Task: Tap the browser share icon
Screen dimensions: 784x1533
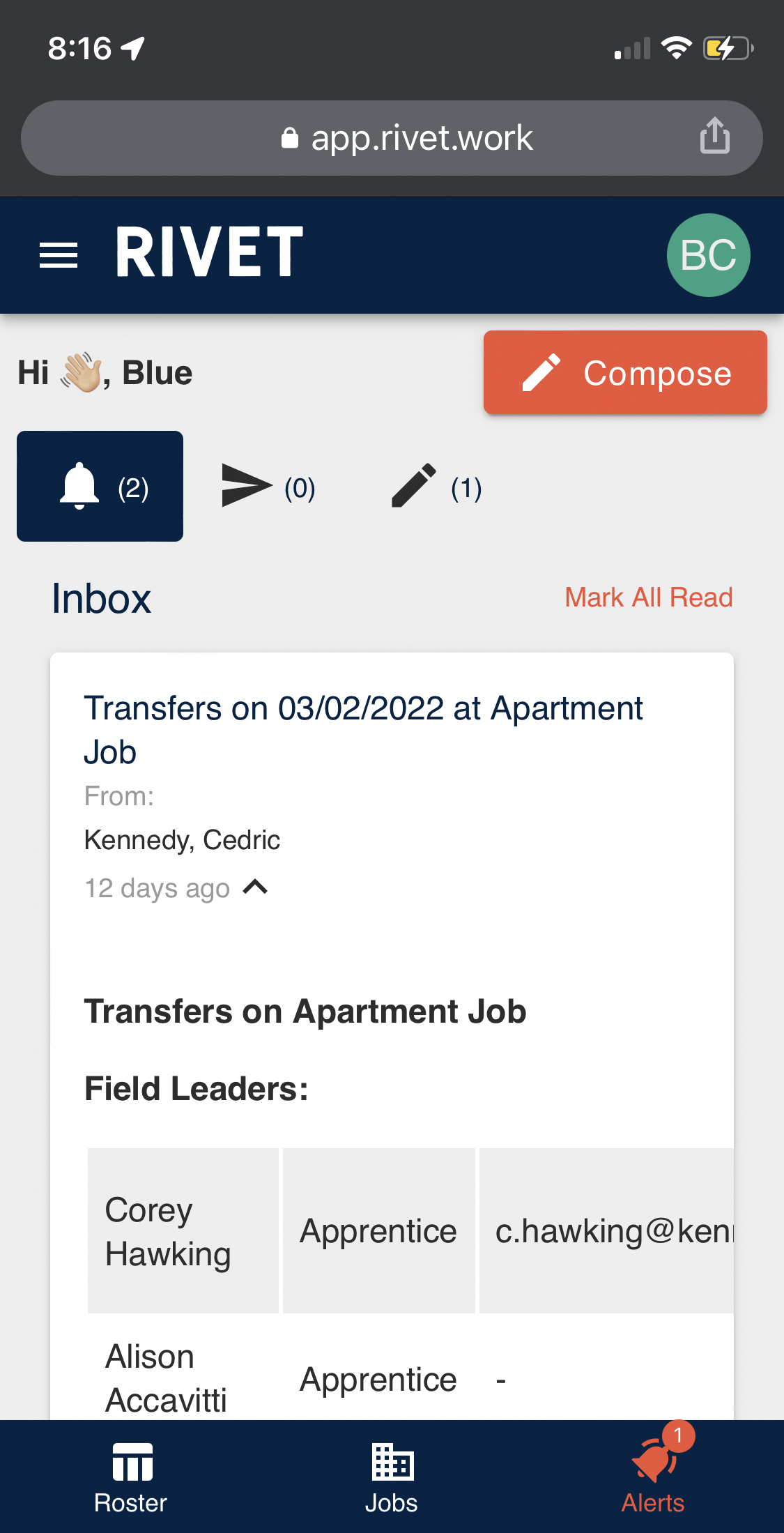Action: click(714, 135)
